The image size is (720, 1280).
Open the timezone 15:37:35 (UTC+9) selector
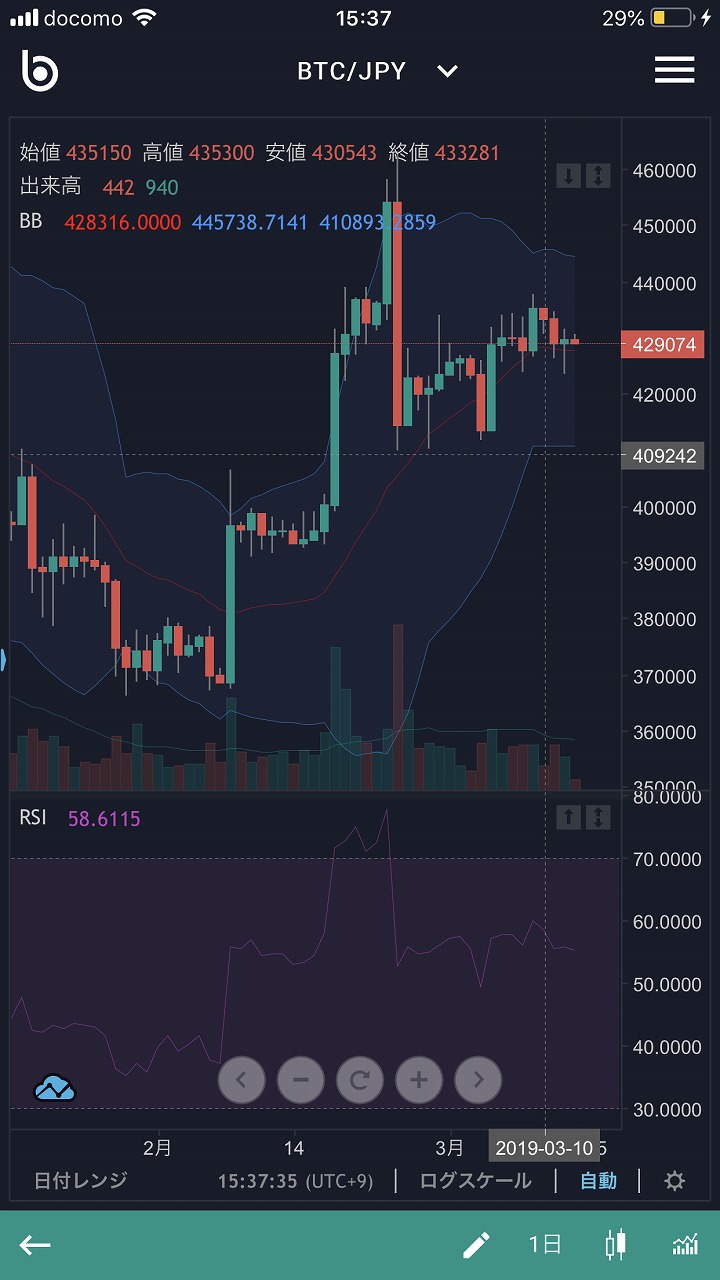coord(295,1181)
